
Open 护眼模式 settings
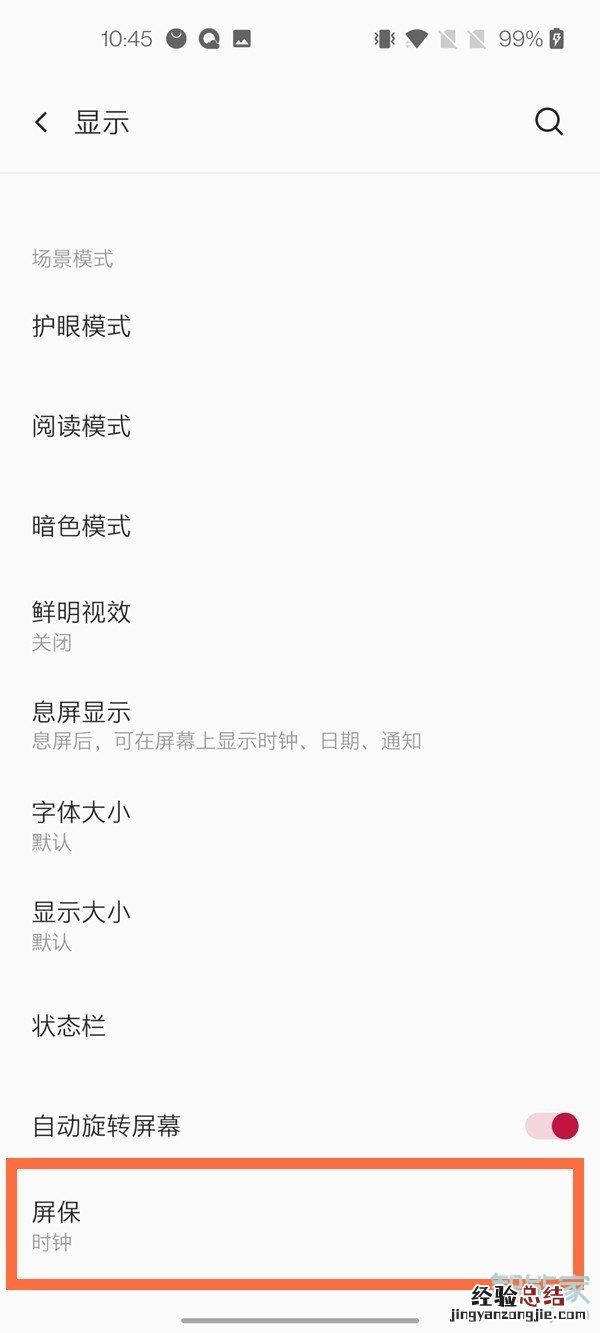(82, 327)
